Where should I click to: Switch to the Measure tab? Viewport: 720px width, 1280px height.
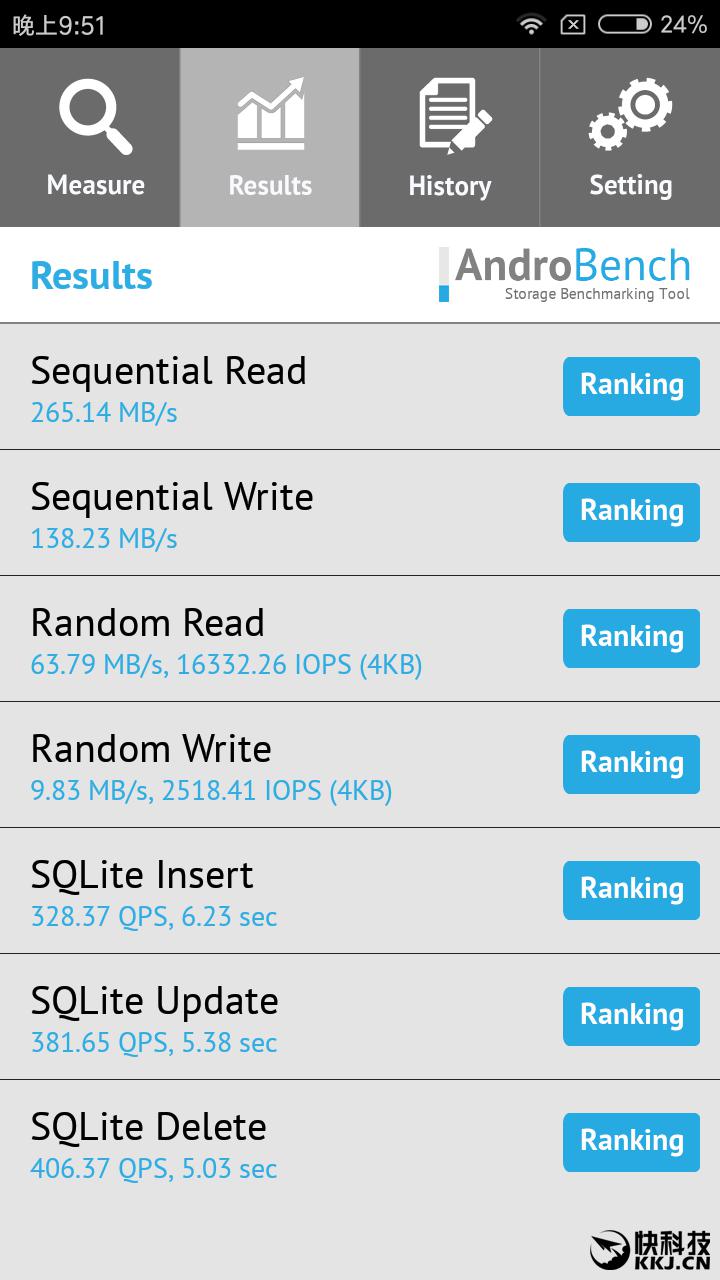(x=90, y=138)
